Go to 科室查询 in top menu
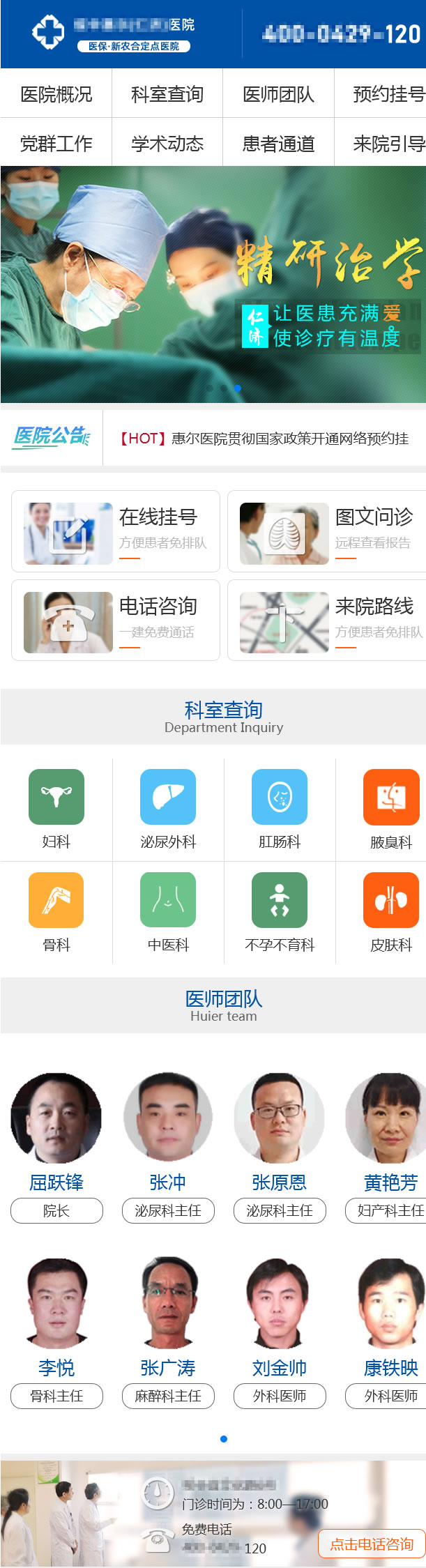This screenshot has width=426, height=1568. pyautogui.click(x=167, y=93)
